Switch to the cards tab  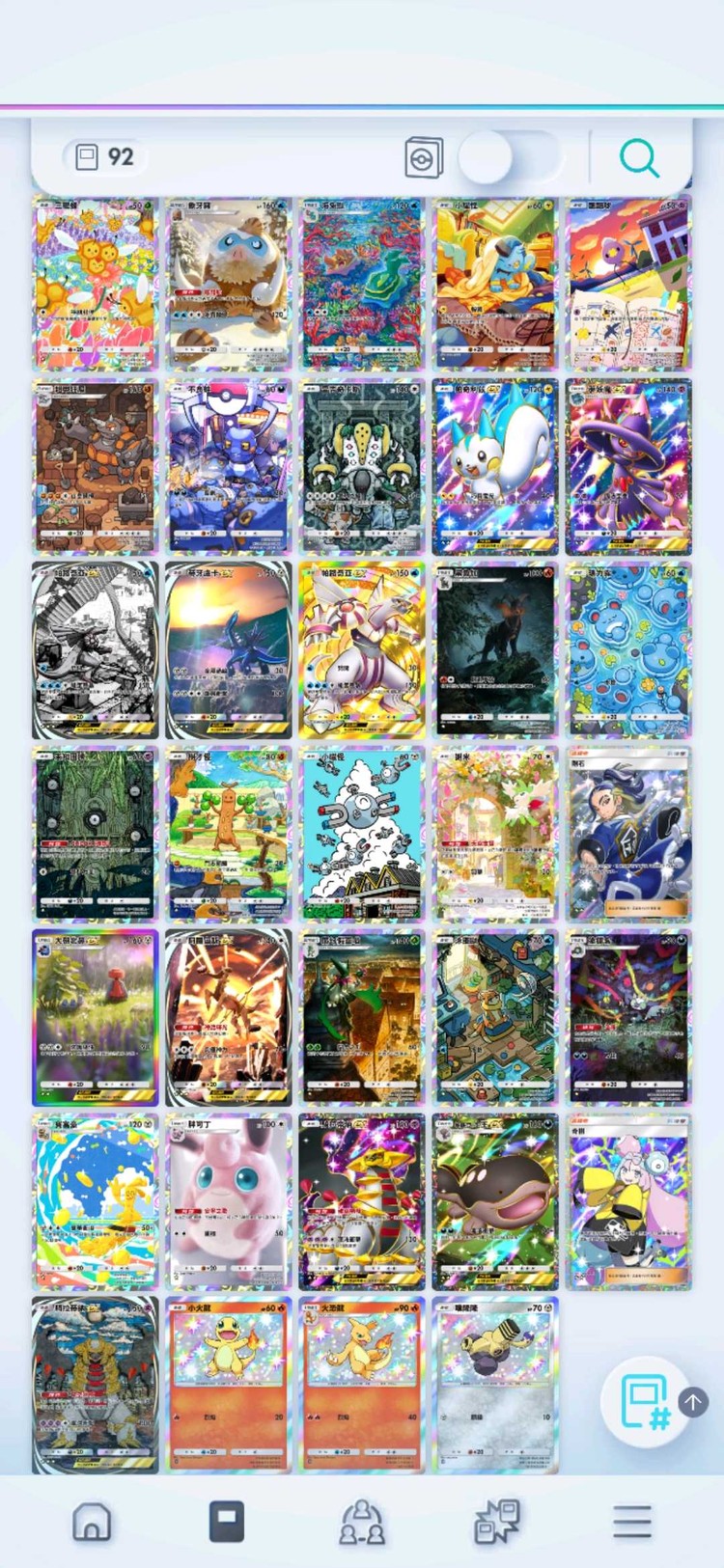[227, 1523]
